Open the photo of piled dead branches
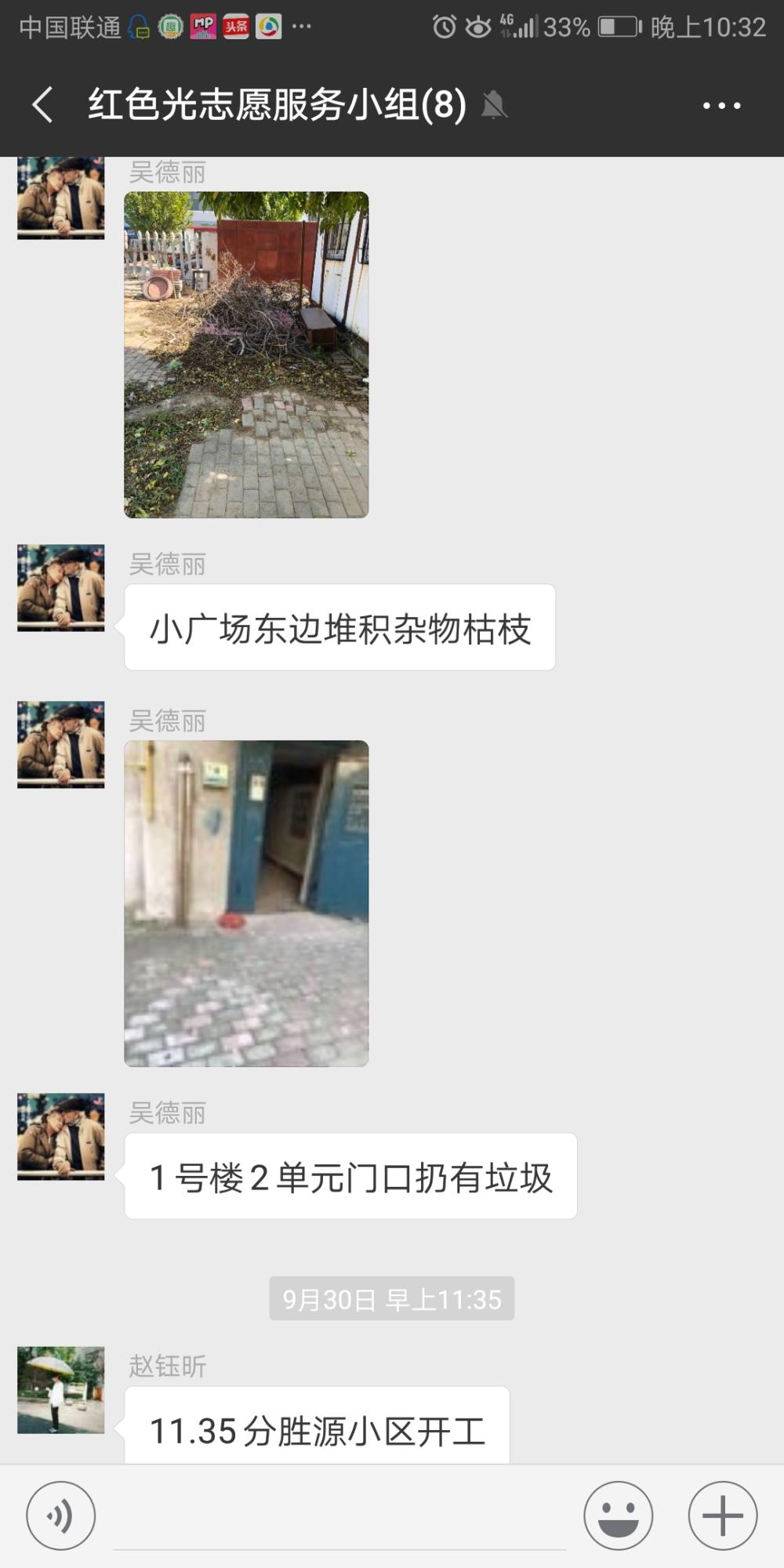This screenshot has height=1568, width=784. click(x=246, y=354)
